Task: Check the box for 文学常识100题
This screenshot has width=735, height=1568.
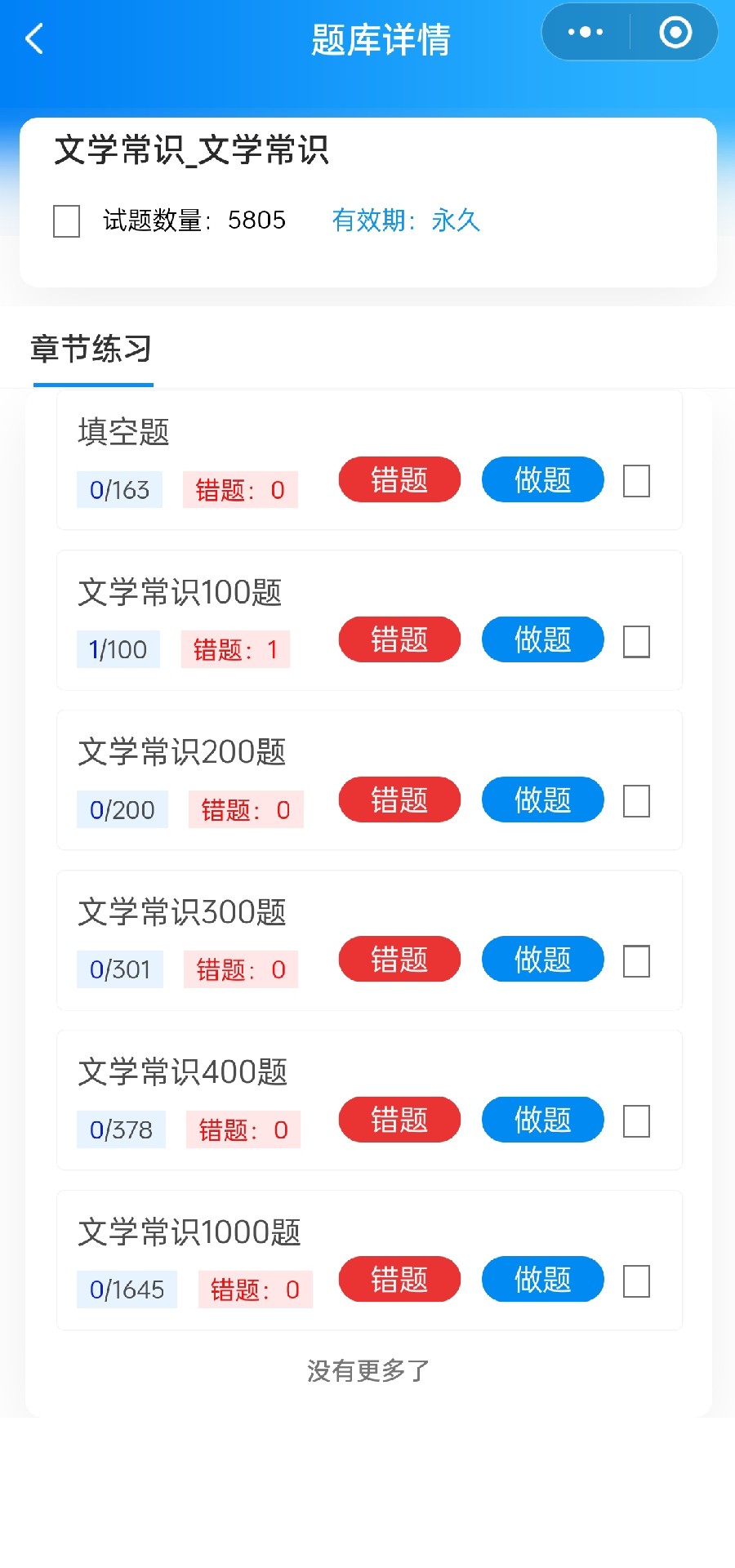Action: coord(636,642)
